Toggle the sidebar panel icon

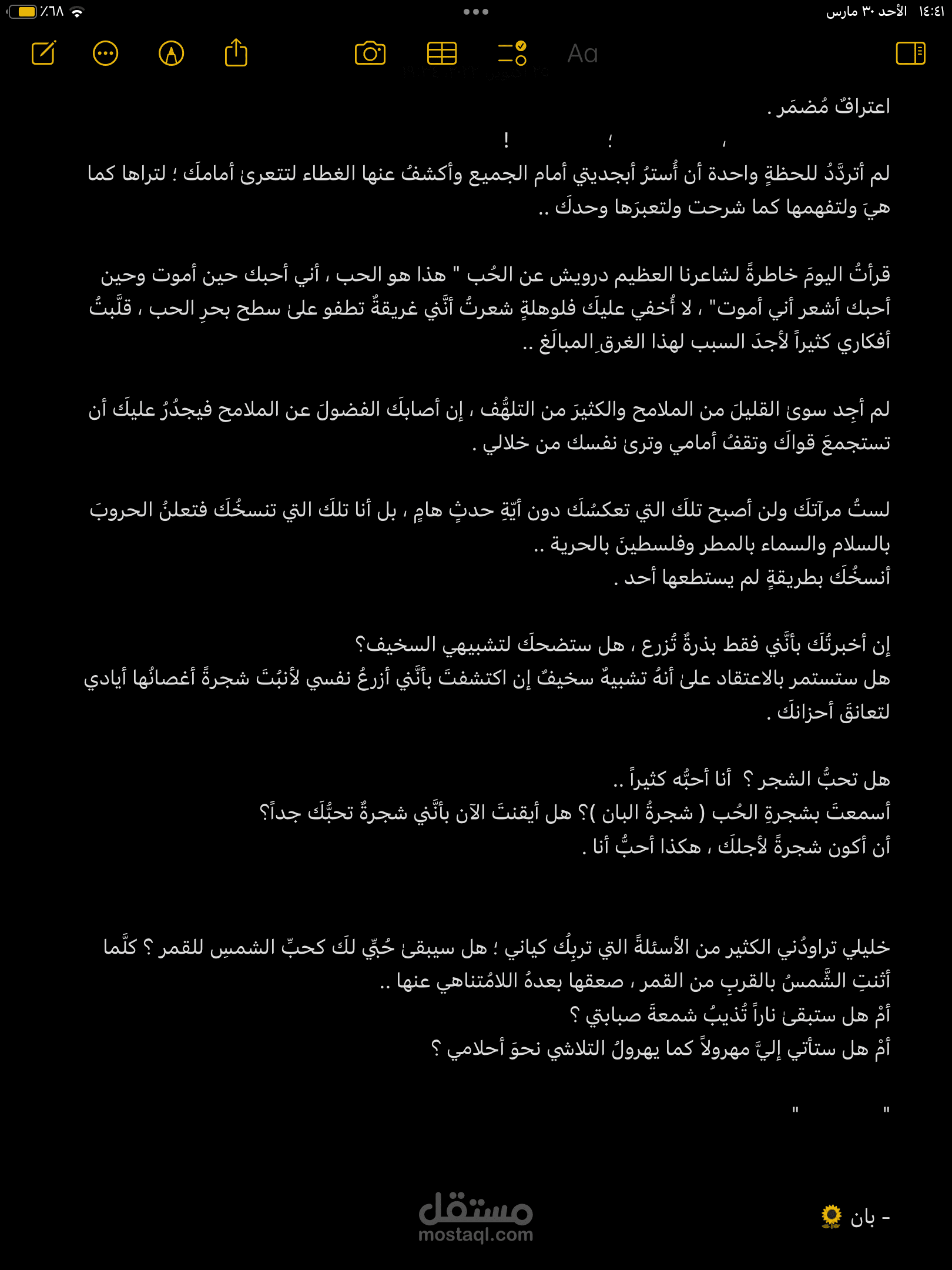click(x=911, y=53)
